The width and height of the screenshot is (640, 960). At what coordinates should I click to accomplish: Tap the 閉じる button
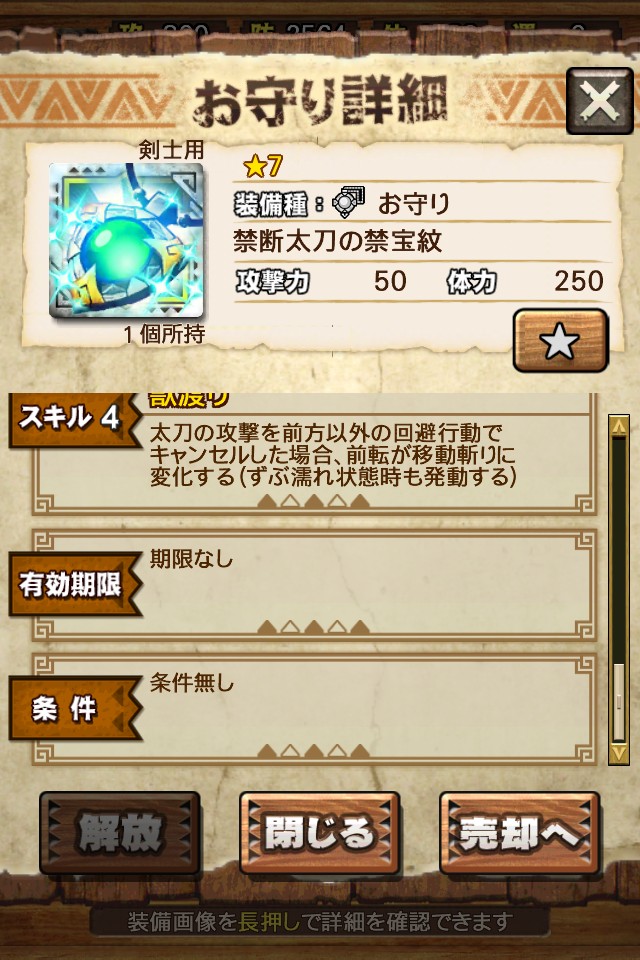(x=319, y=833)
